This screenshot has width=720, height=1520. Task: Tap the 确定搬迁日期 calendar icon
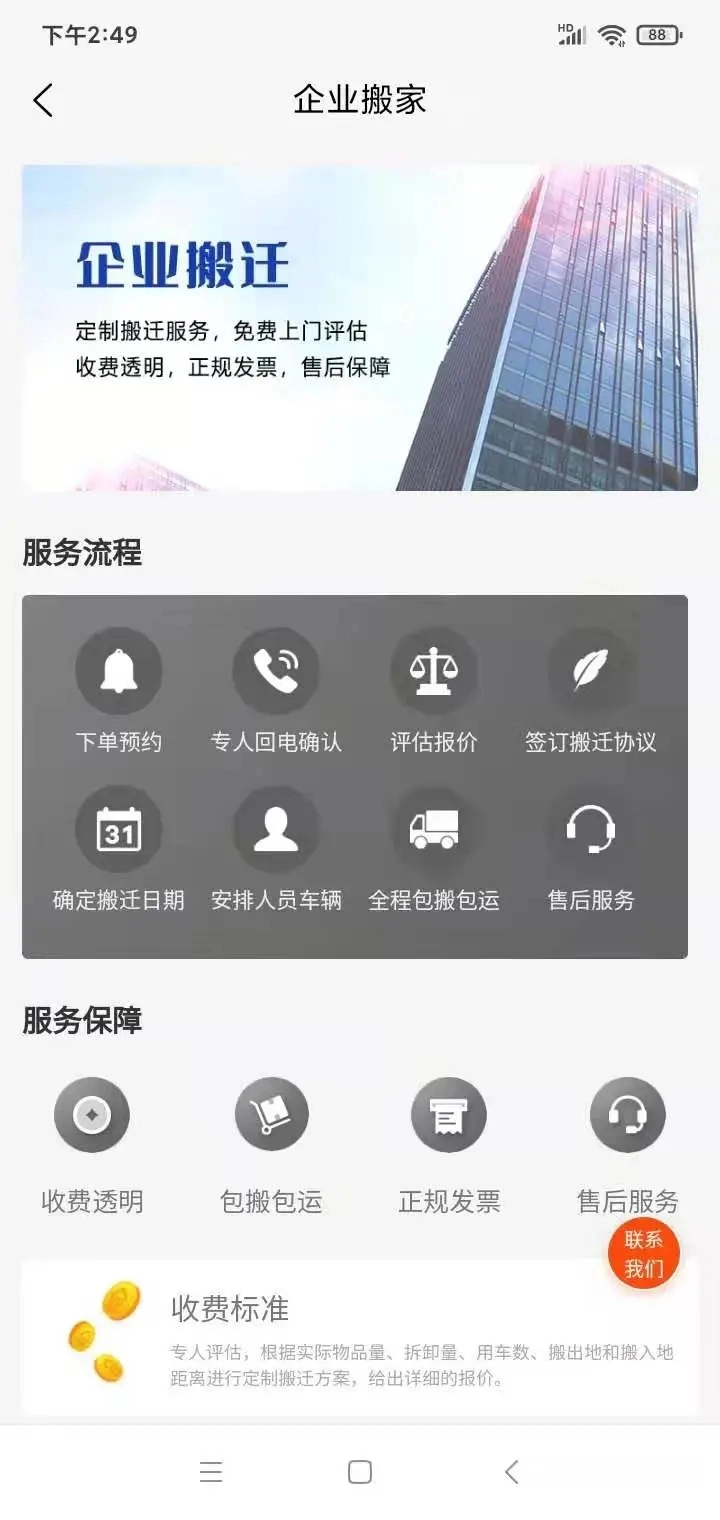click(119, 828)
